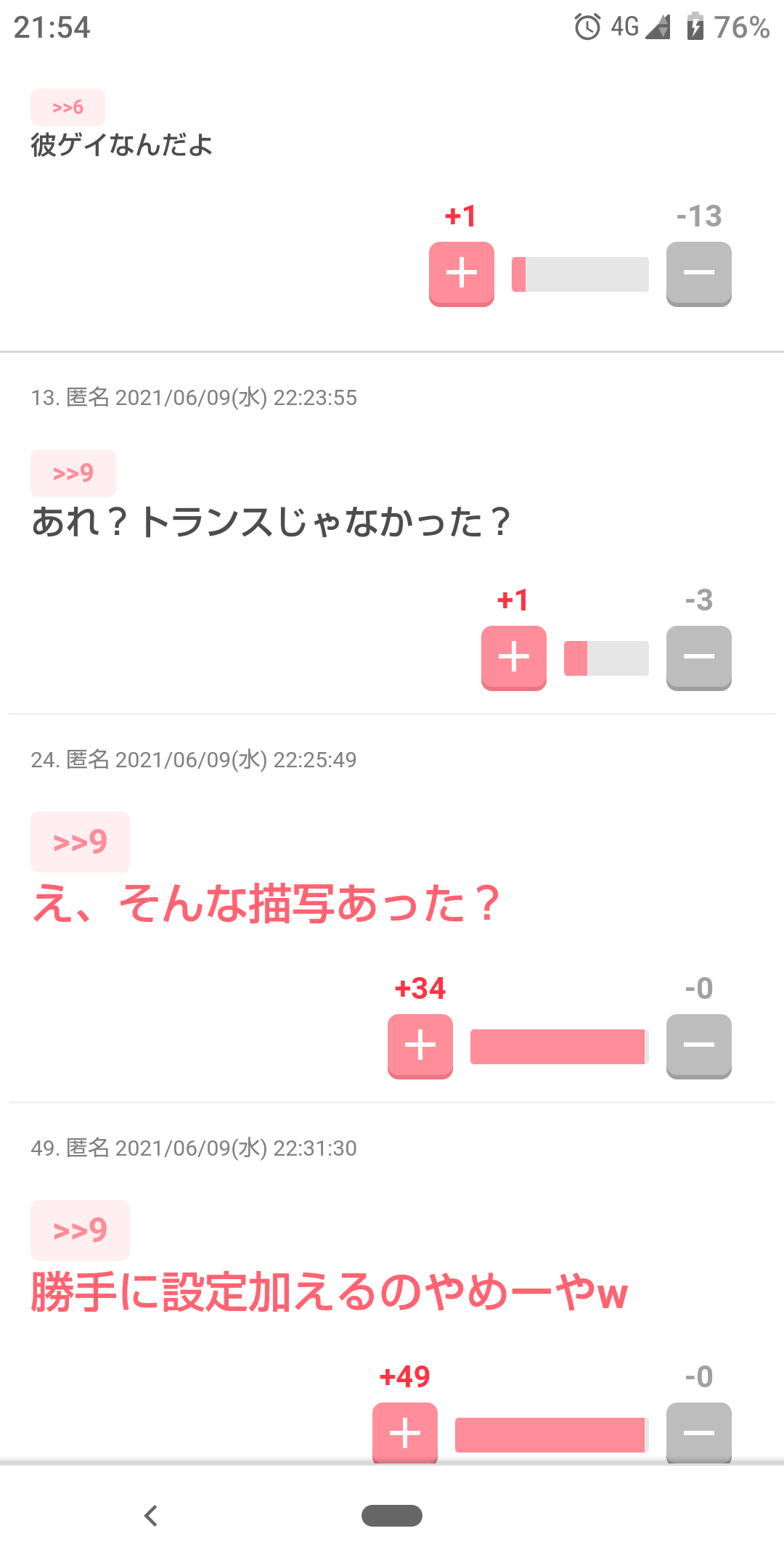Open the >>9 reference in comment 13

73,473
